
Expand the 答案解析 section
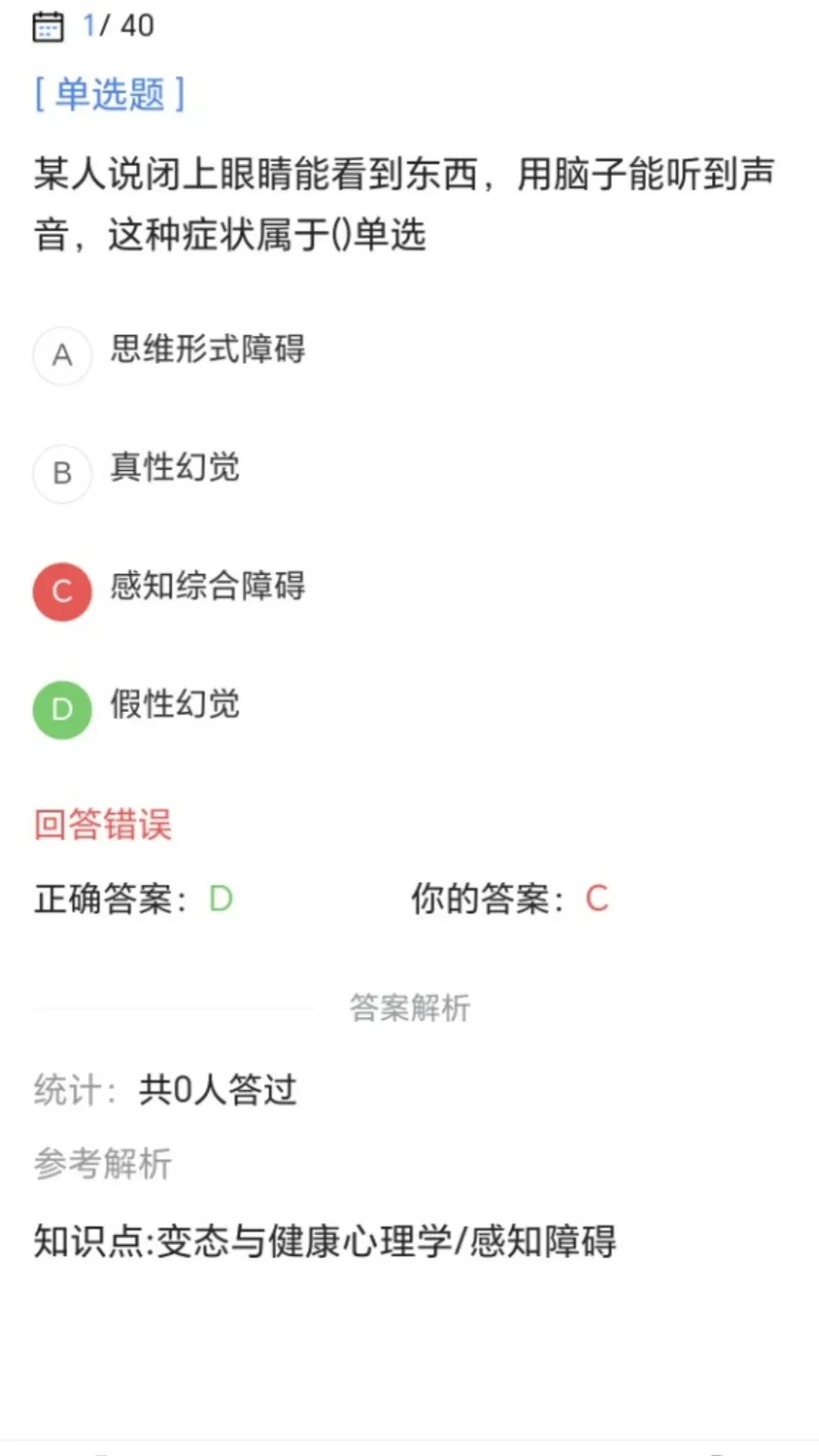coord(409,1006)
